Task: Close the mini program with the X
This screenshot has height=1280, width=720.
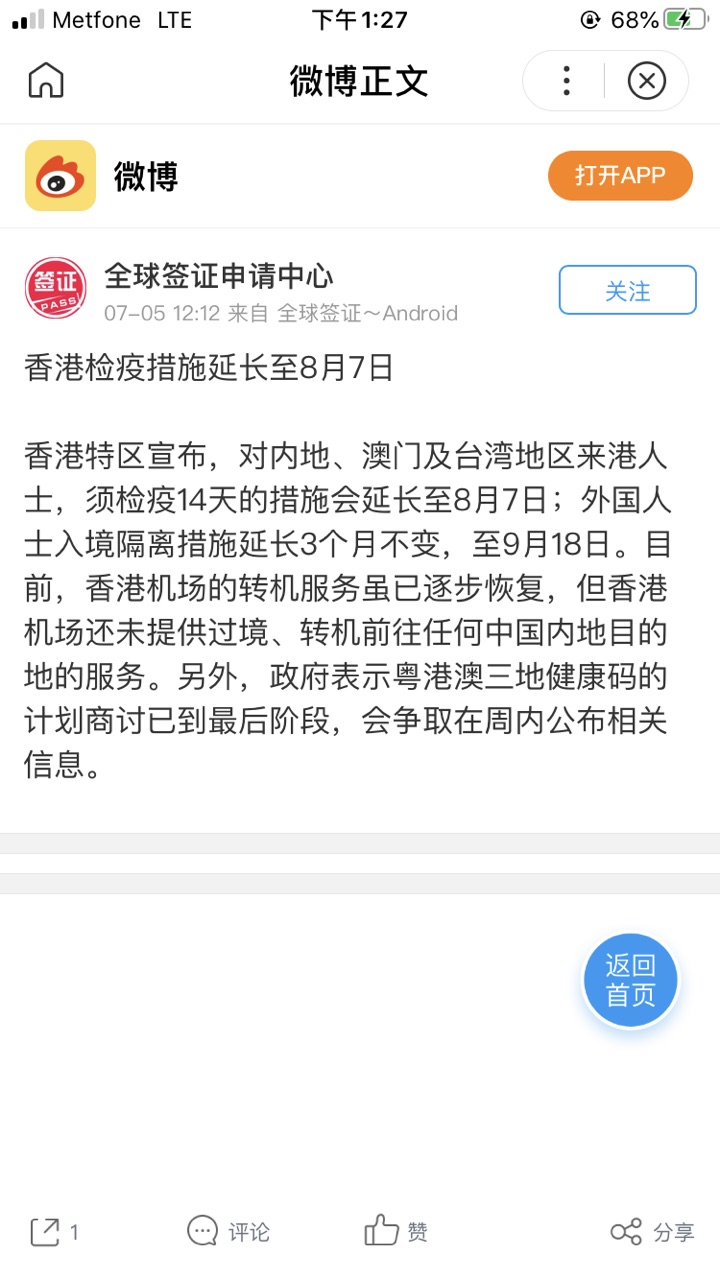Action: click(x=647, y=81)
